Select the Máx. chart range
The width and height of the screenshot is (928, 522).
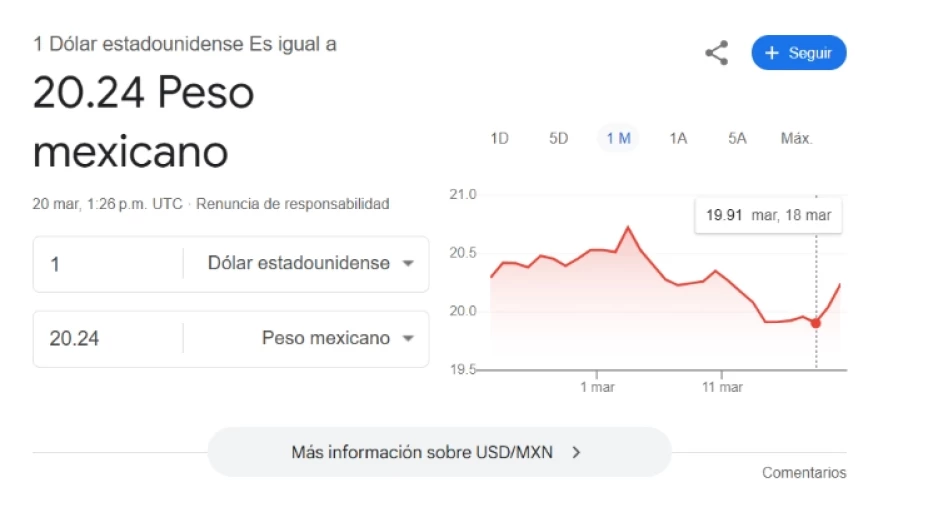pos(796,139)
